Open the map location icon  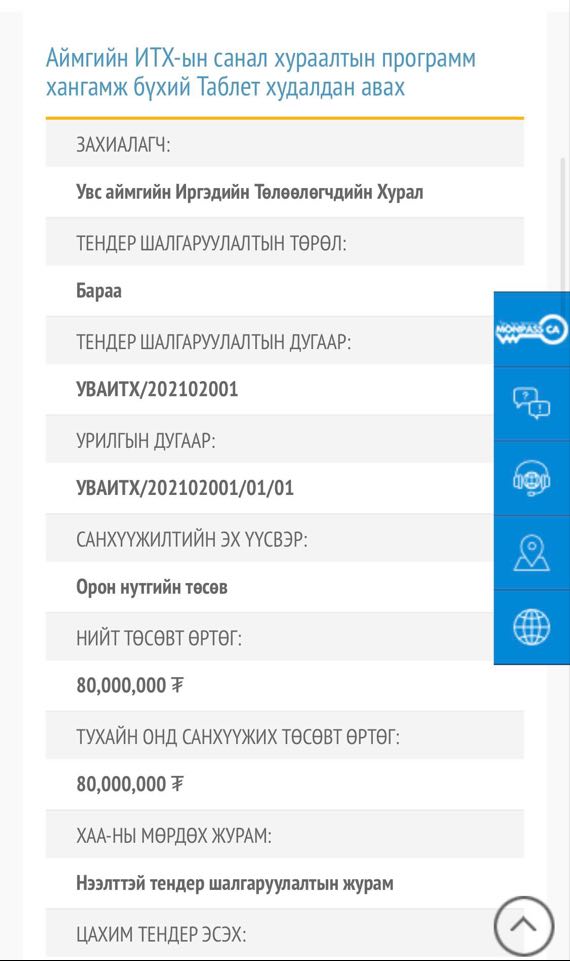(x=531, y=553)
